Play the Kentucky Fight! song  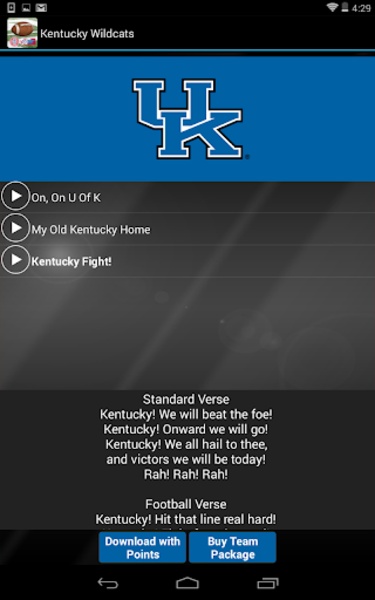(15, 260)
